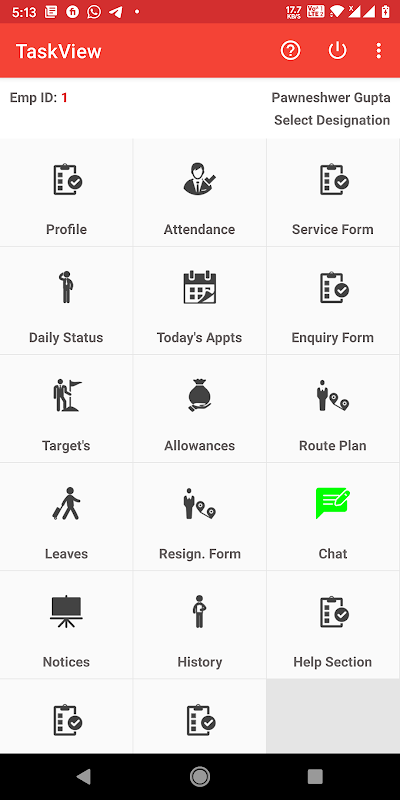Image resolution: width=400 pixels, height=800 pixels.
Task: Go to Leaves
Action: (66, 517)
